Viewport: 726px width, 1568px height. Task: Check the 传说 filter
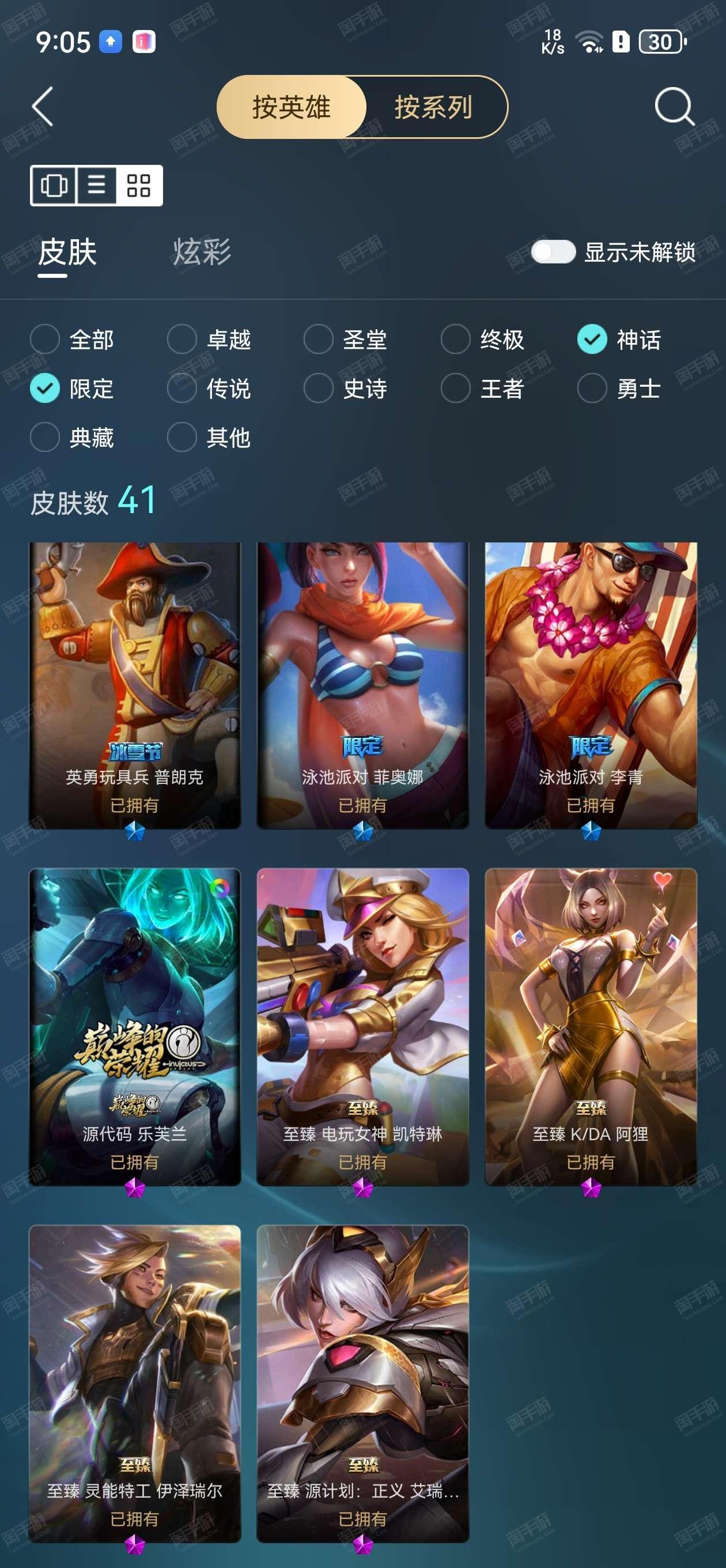coord(209,389)
